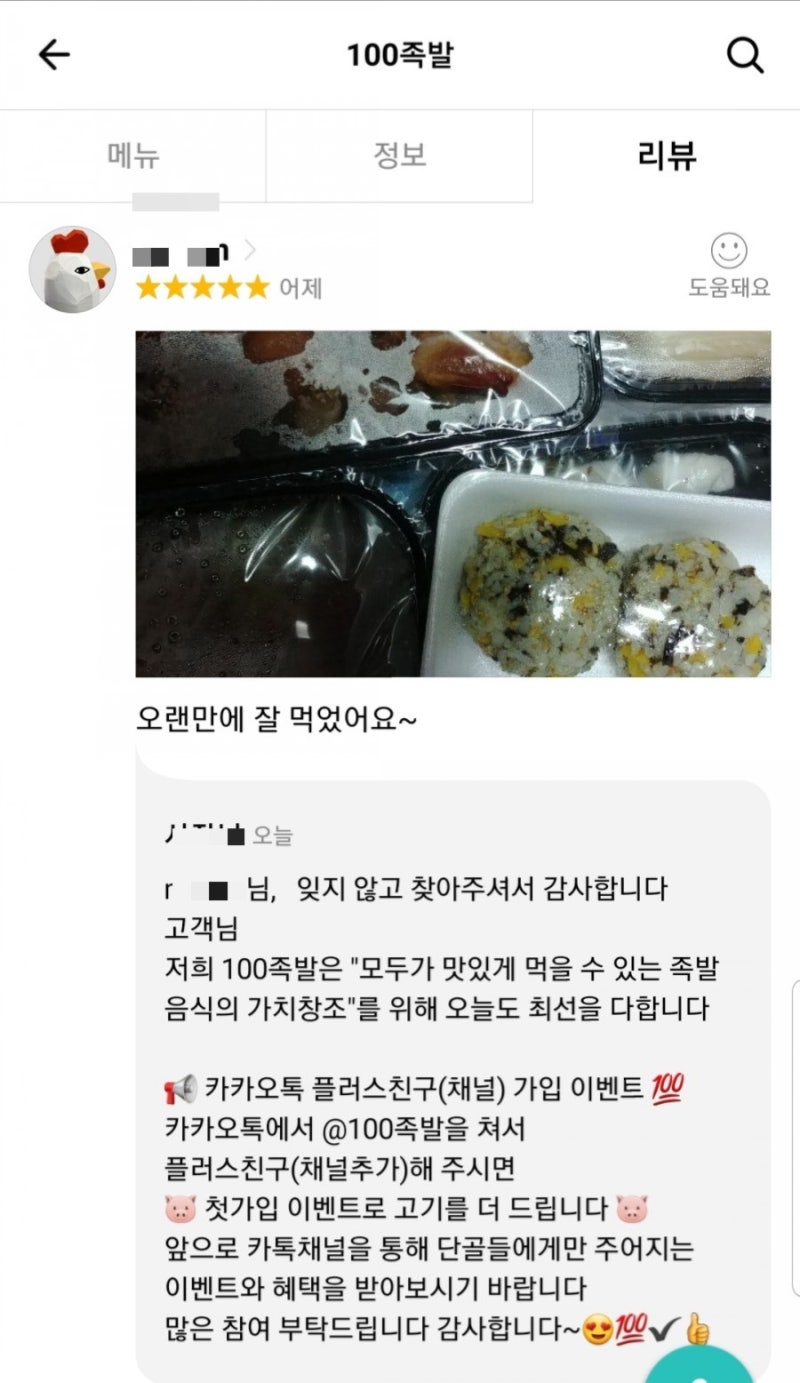Open the search magnifier icon
This screenshot has height=1383, width=800.
coord(745,55)
